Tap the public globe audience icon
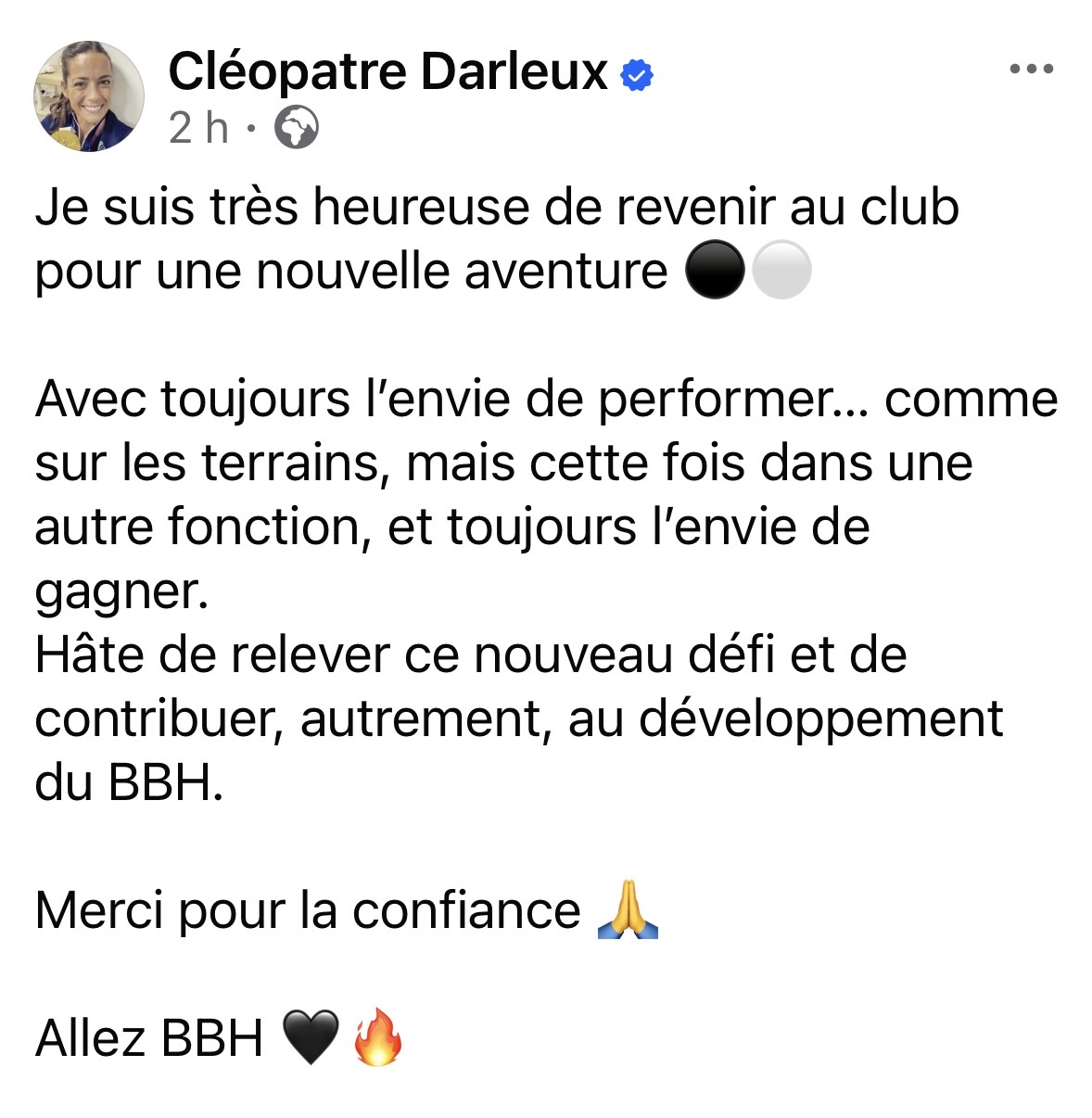 point(297,129)
